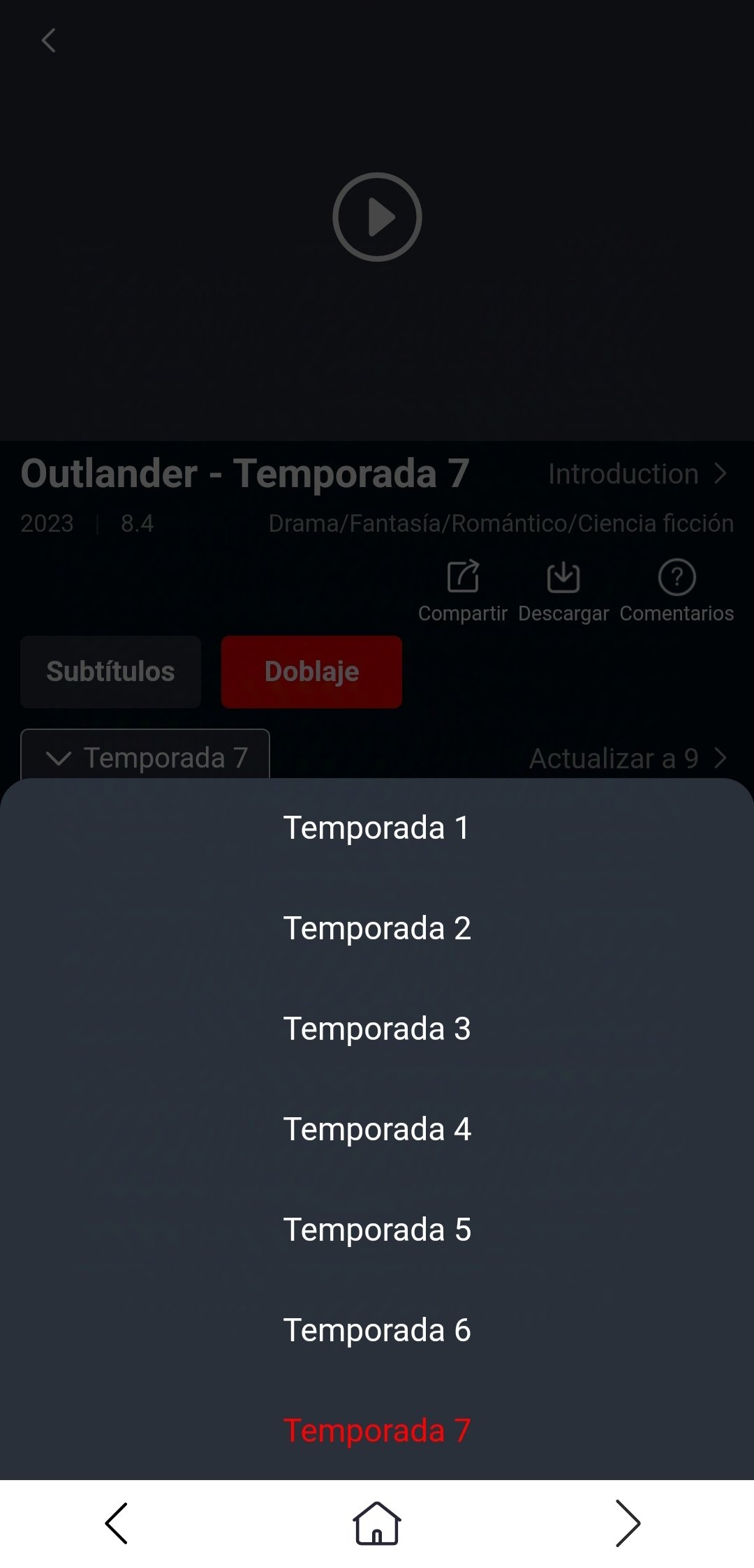Open Temporada 4 episodes

pyautogui.click(x=376, y=1130)
